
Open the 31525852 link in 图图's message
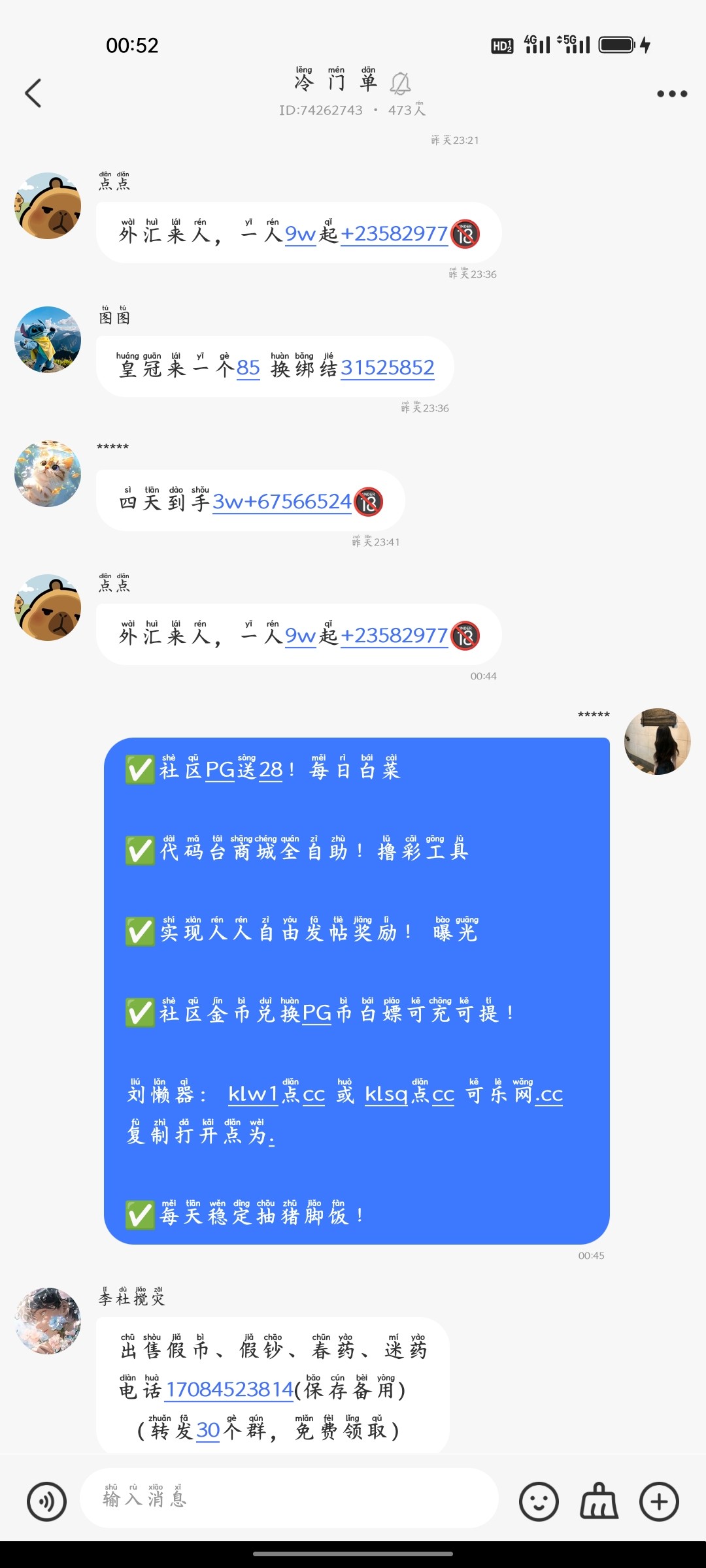pos(388,367)
